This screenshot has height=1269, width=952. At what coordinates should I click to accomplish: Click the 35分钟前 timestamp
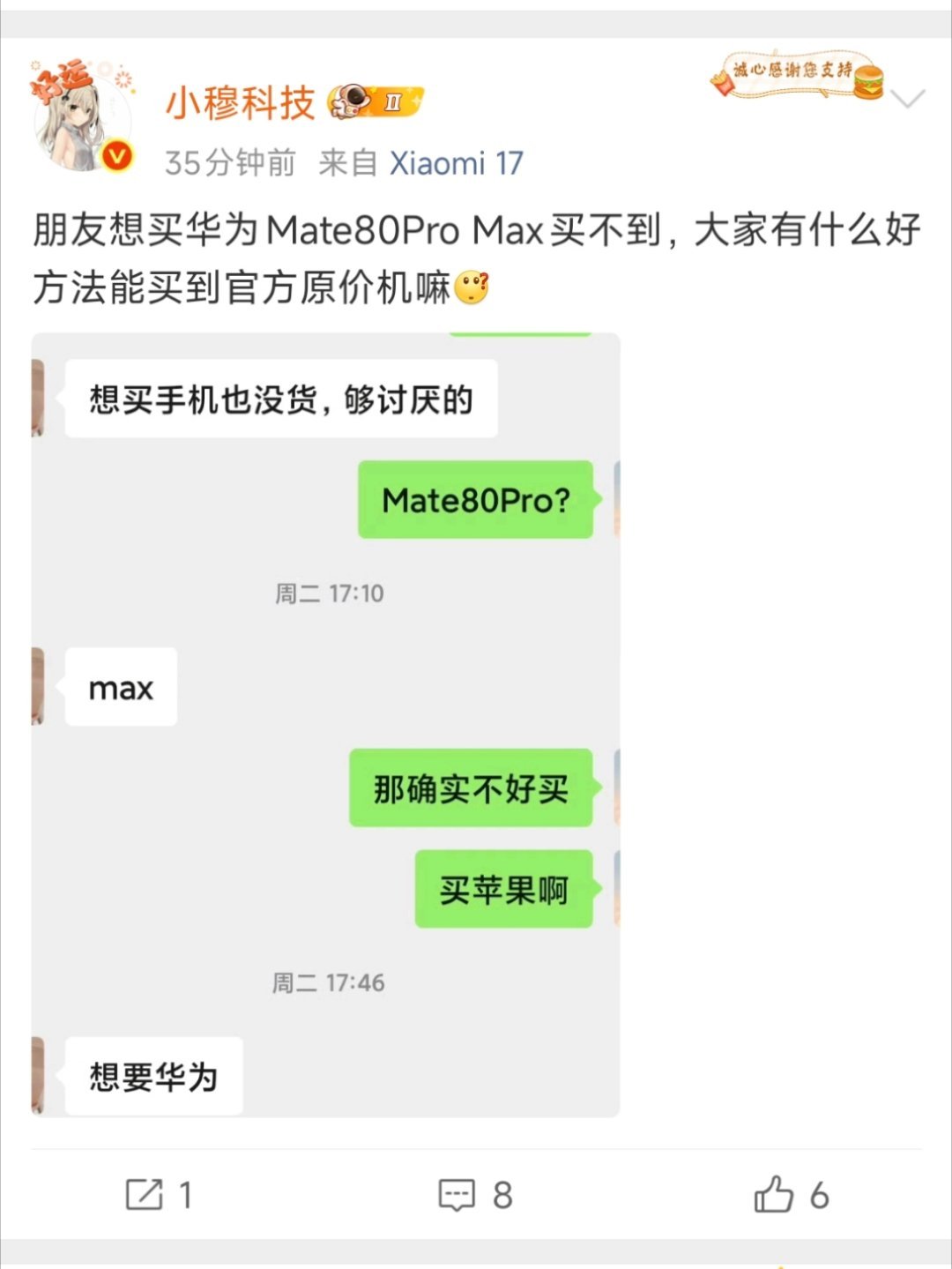[227, 163]
